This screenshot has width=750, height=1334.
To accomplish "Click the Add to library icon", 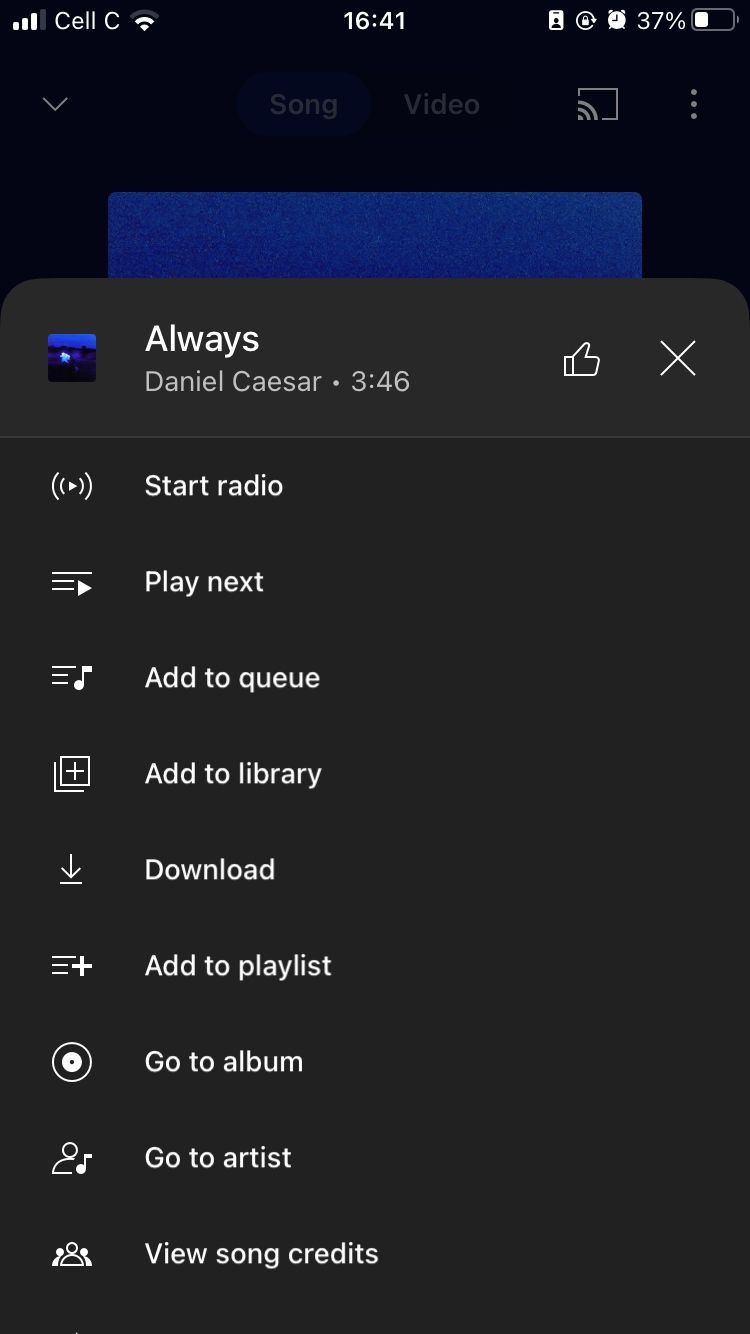I will point(71,773).
